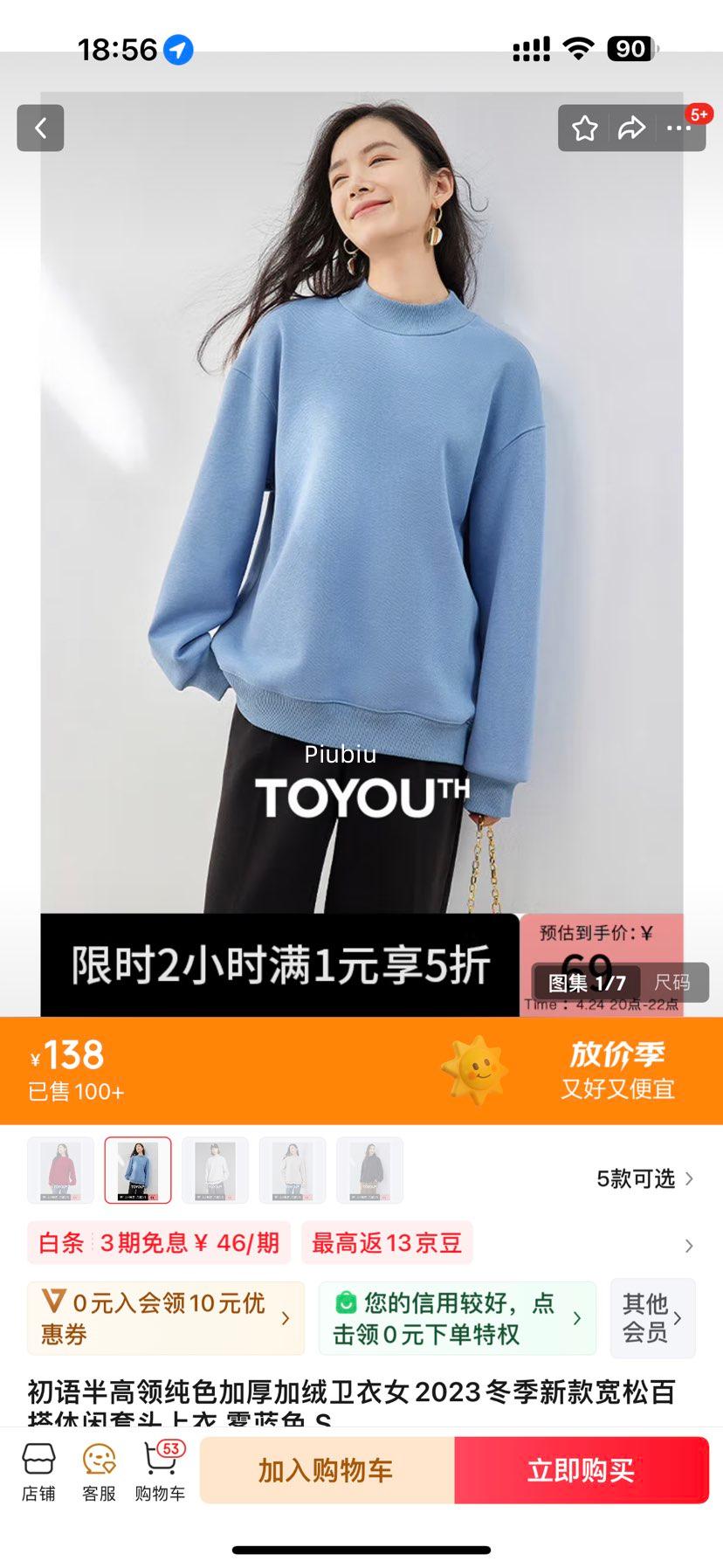Expand the 0元入会 coupon offer chevron
Image resolution: width=723 pixels, height=1568 pixels.
tap(286, 1319)
